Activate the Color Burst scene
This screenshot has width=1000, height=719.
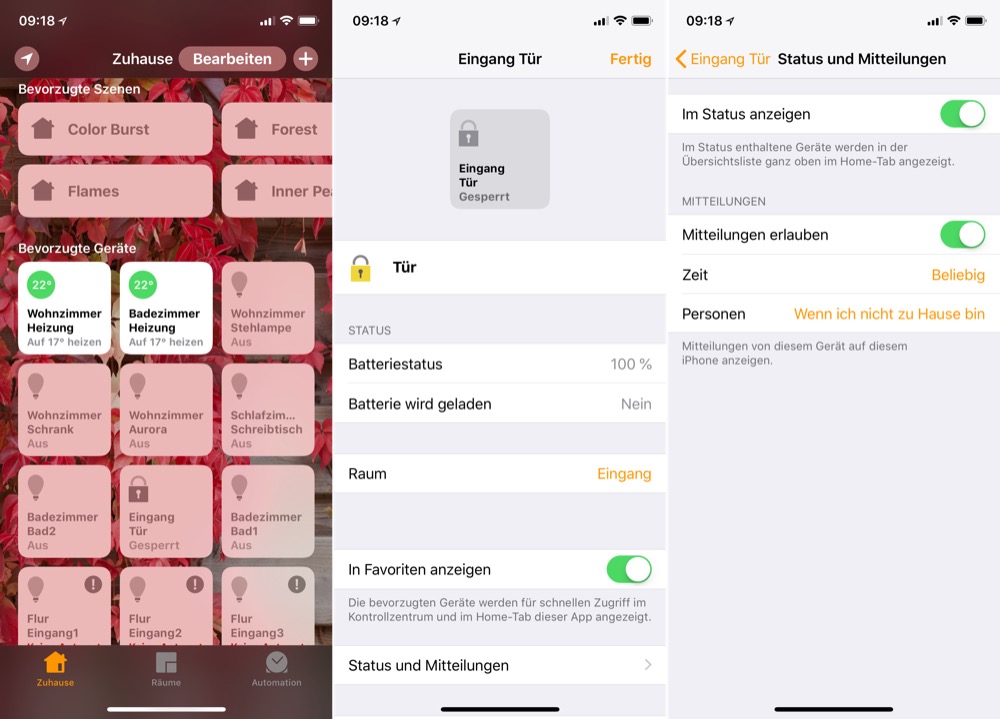tap(115, 129)
